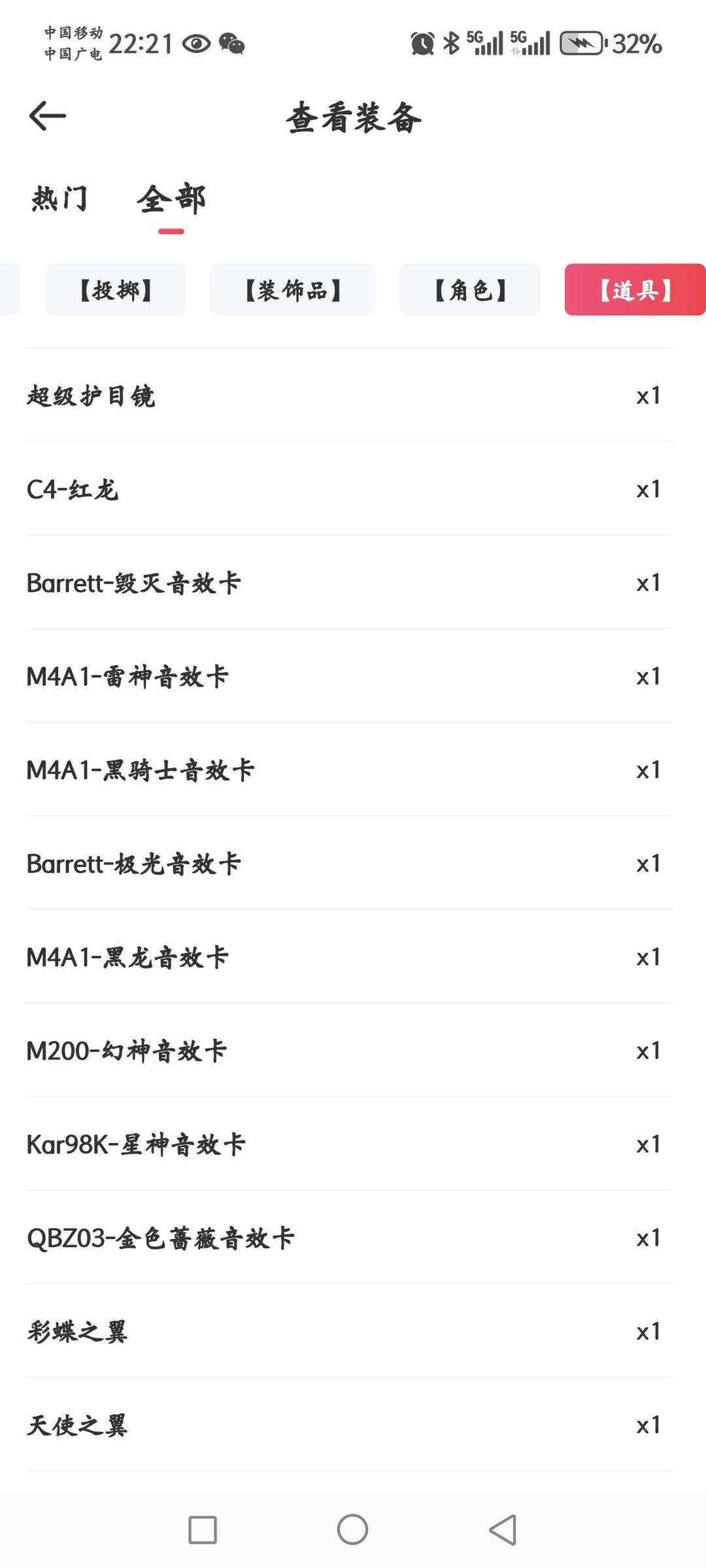Screen dimensions: 706x1568
Task: Tap the 天使之翼 list item
Action: point(353,1423)
